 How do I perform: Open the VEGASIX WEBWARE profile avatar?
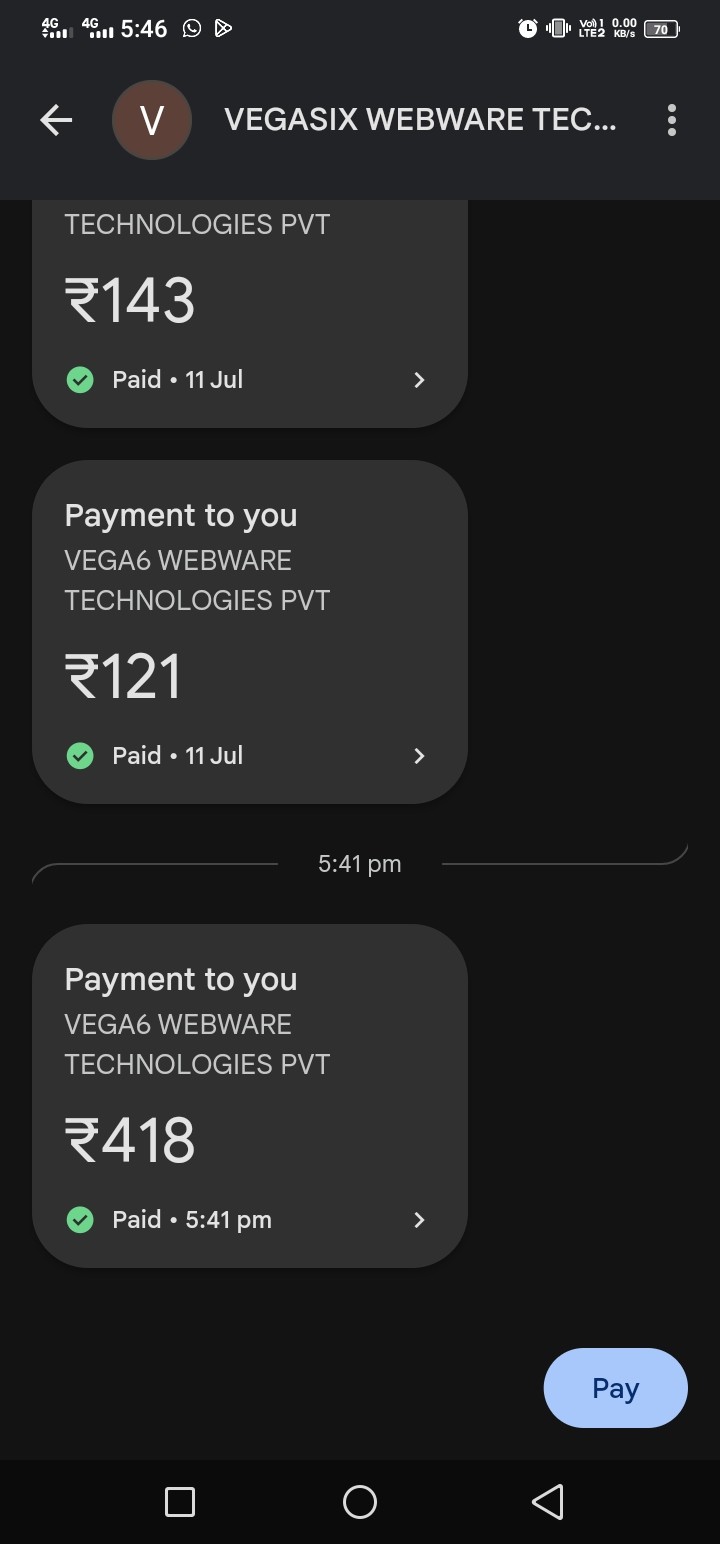click(x=152, y=121)
